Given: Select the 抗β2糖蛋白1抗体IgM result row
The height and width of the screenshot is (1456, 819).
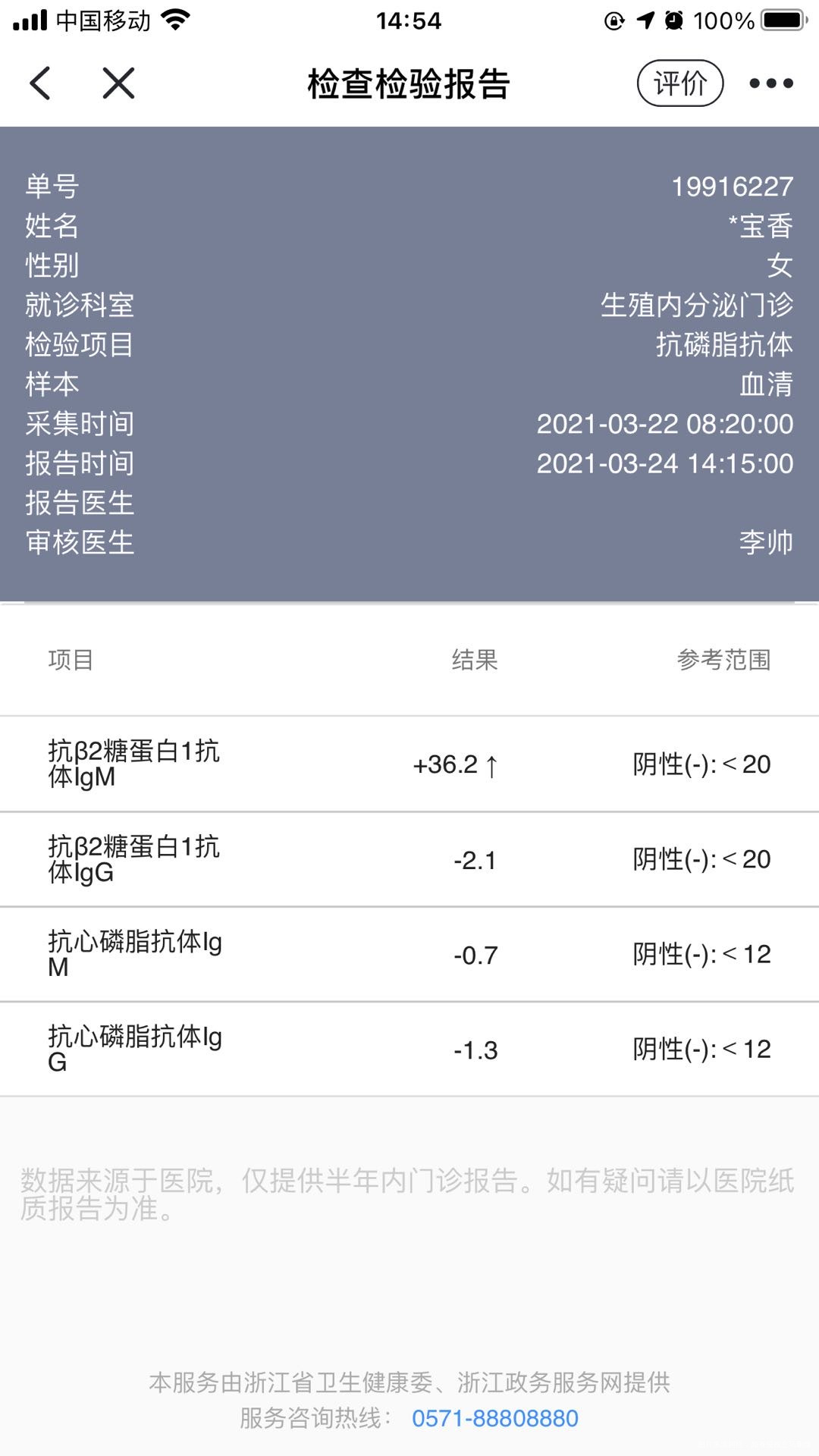Looking at the screenshot, I should tap(409, 764).
